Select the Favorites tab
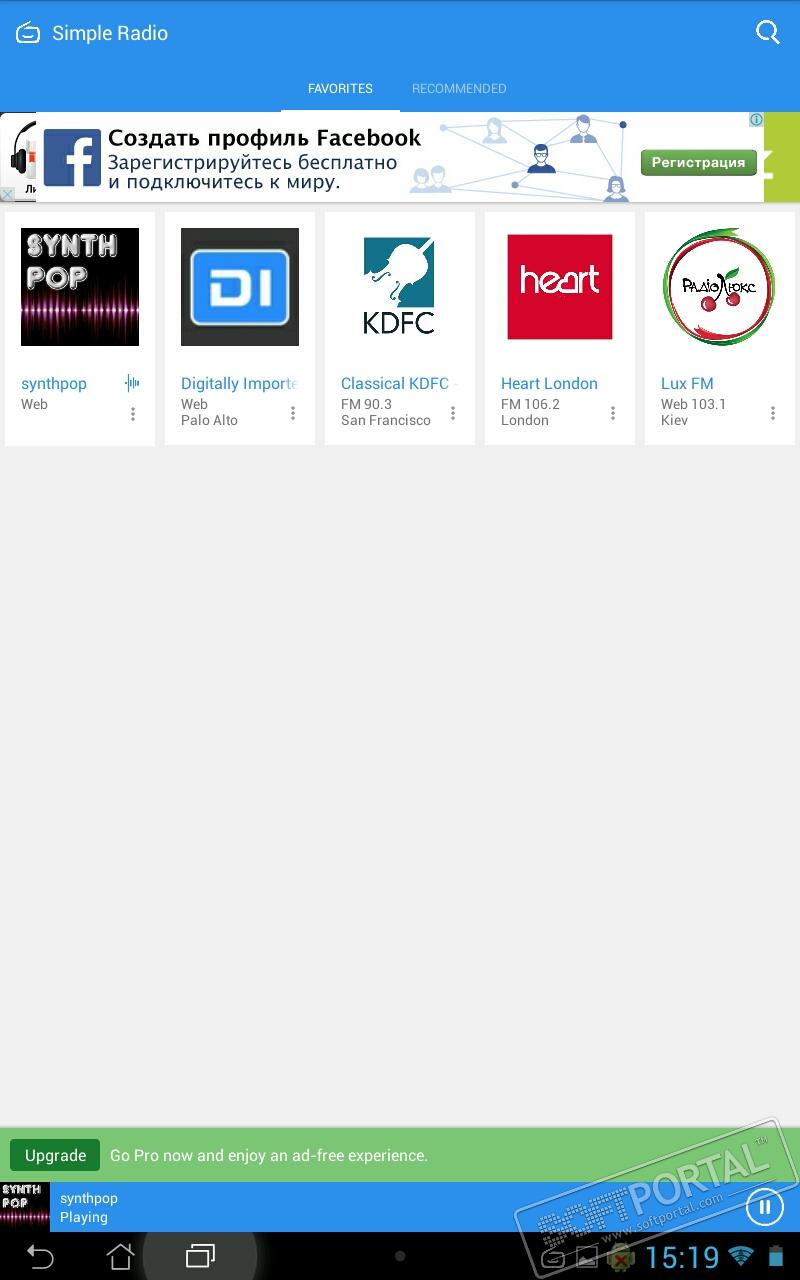 pyautogui.click(x=340, y=89)
